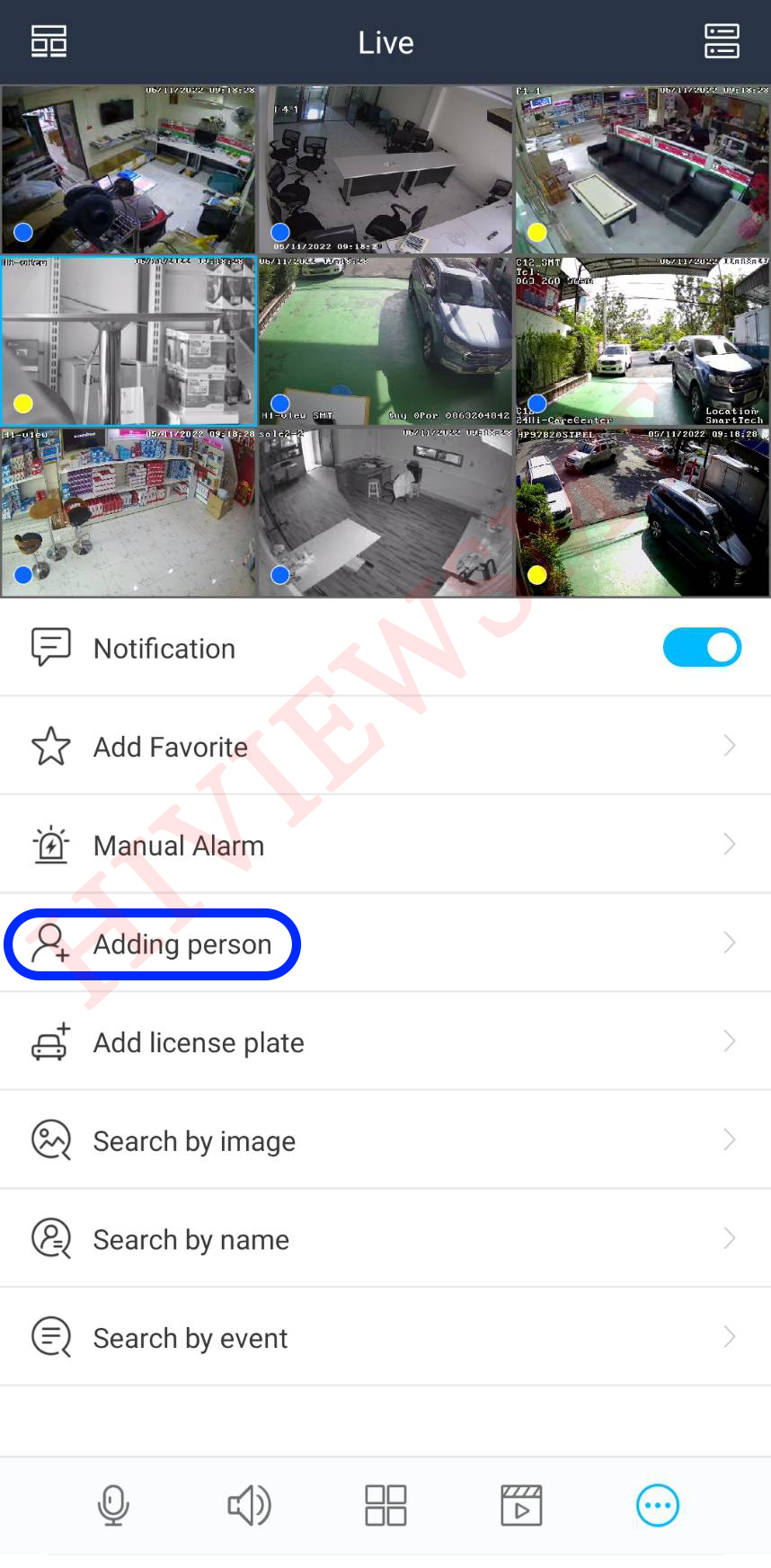Open the device list icon in the header
Screen dimensions: 771x1568
click(722, 41)
